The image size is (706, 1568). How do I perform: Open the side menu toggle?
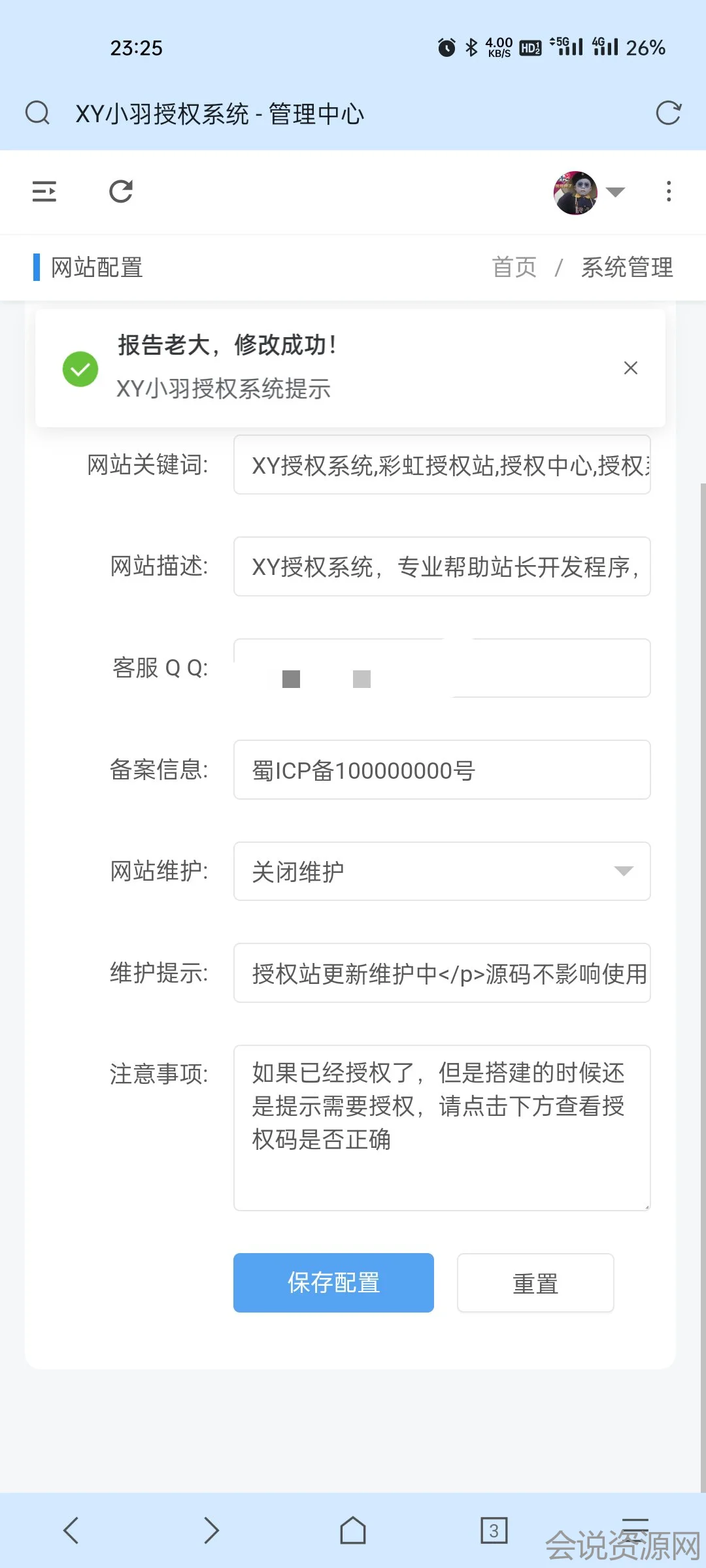coord(44,191)
